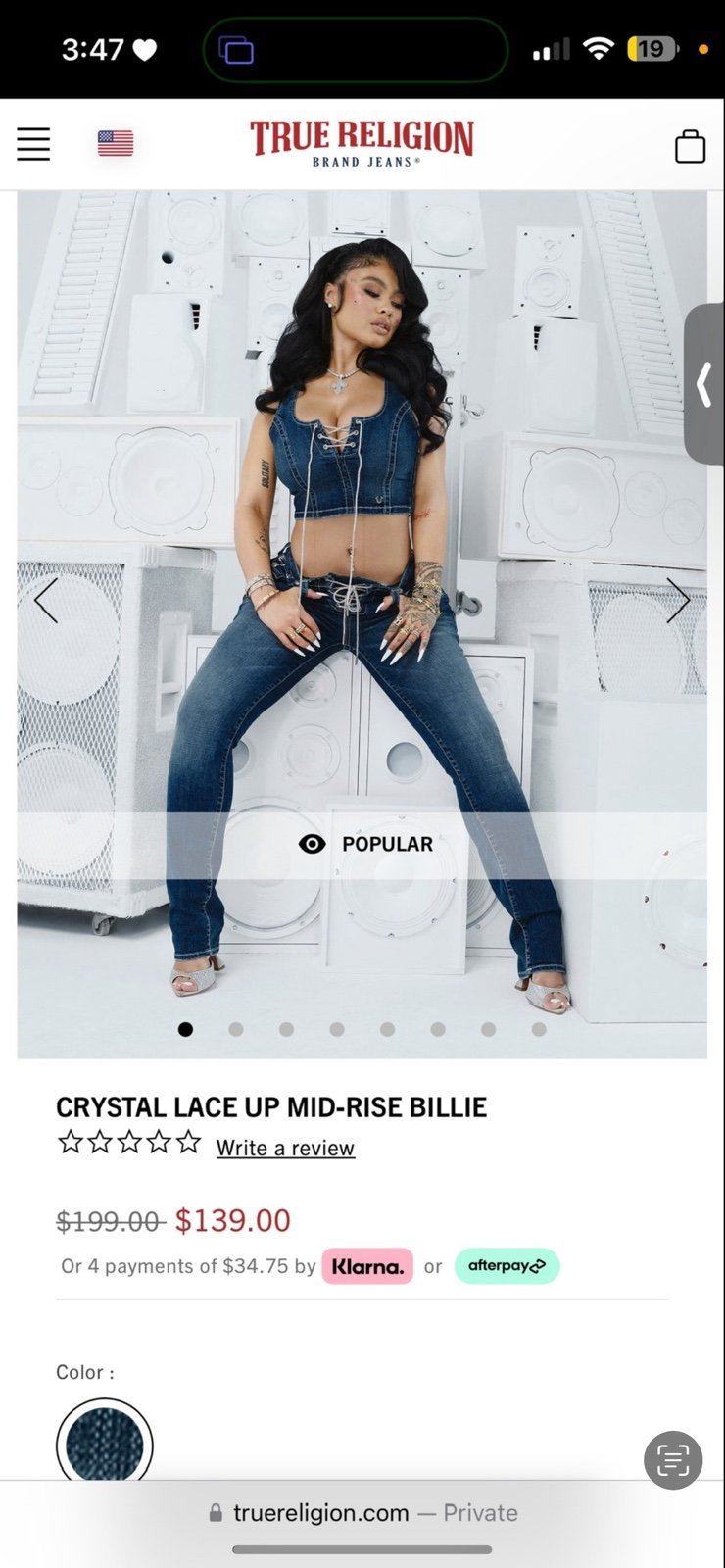Open the hamburger menu

pos(33,144)
